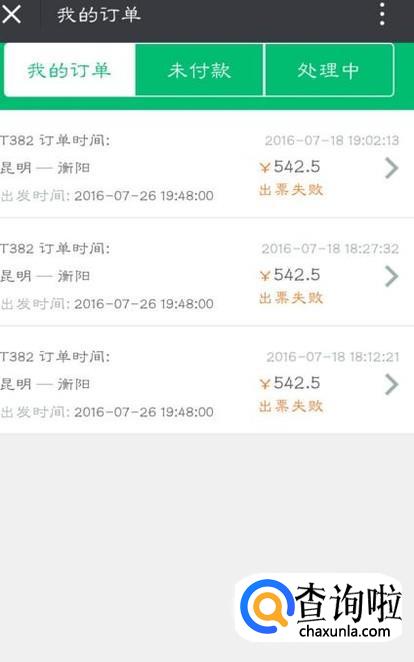Screen dimensions: 414x662
Task: Switch to the 处理中 tab
Action: pyautogui.click(x=329, y=70)
